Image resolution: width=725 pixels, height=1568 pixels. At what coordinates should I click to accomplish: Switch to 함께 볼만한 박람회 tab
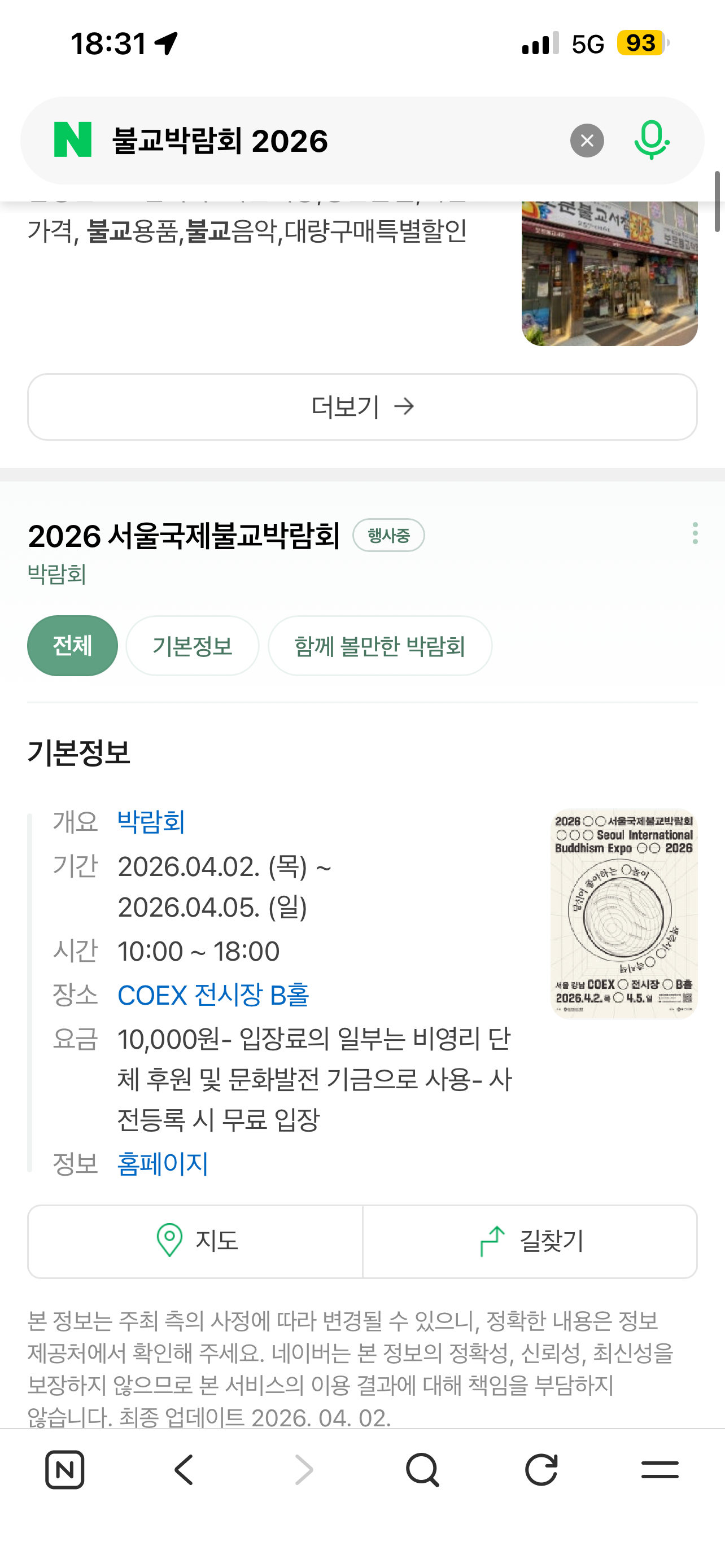pos(380,645)
